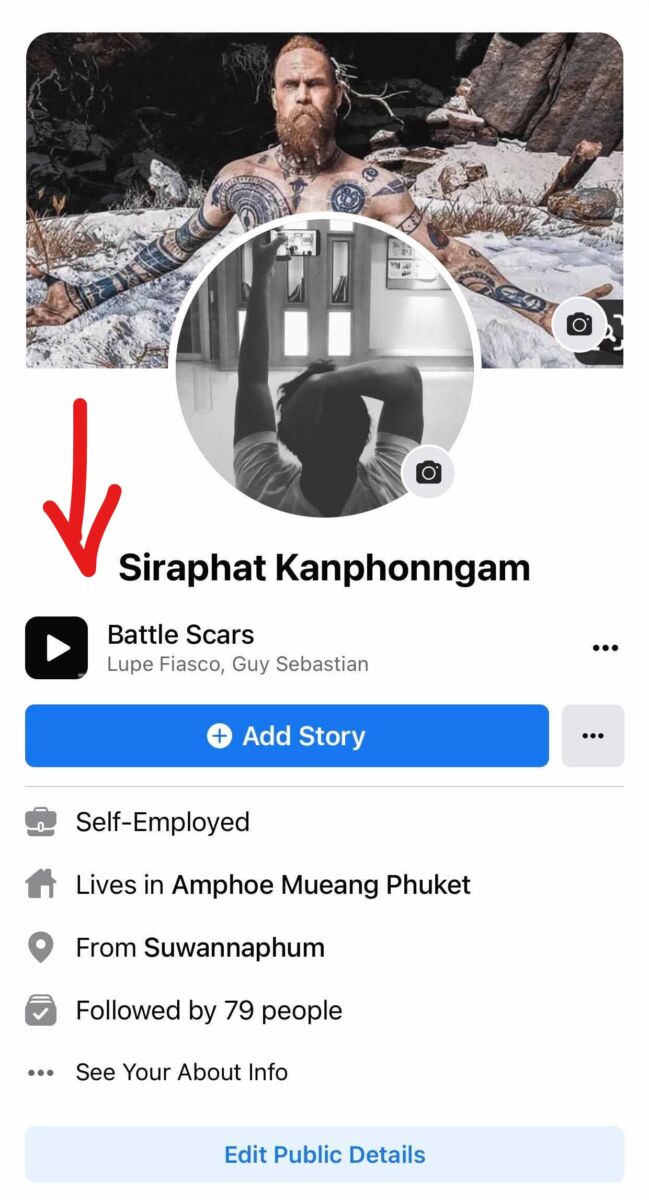
Task: View the 79 followers list
Action: (x=208, y=1011)
